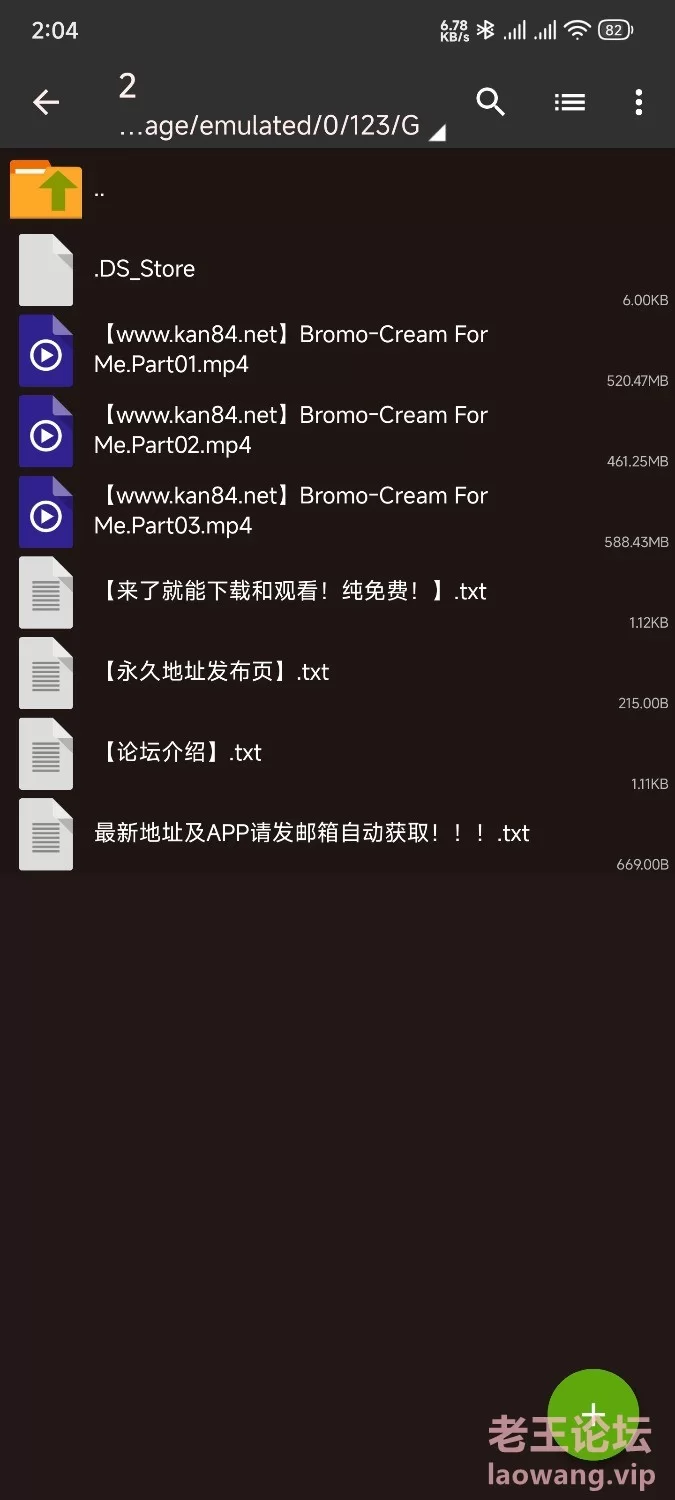The image size is (675, 1500).
Task: Go up to the parent folder
Action: [x=337, y=189]
